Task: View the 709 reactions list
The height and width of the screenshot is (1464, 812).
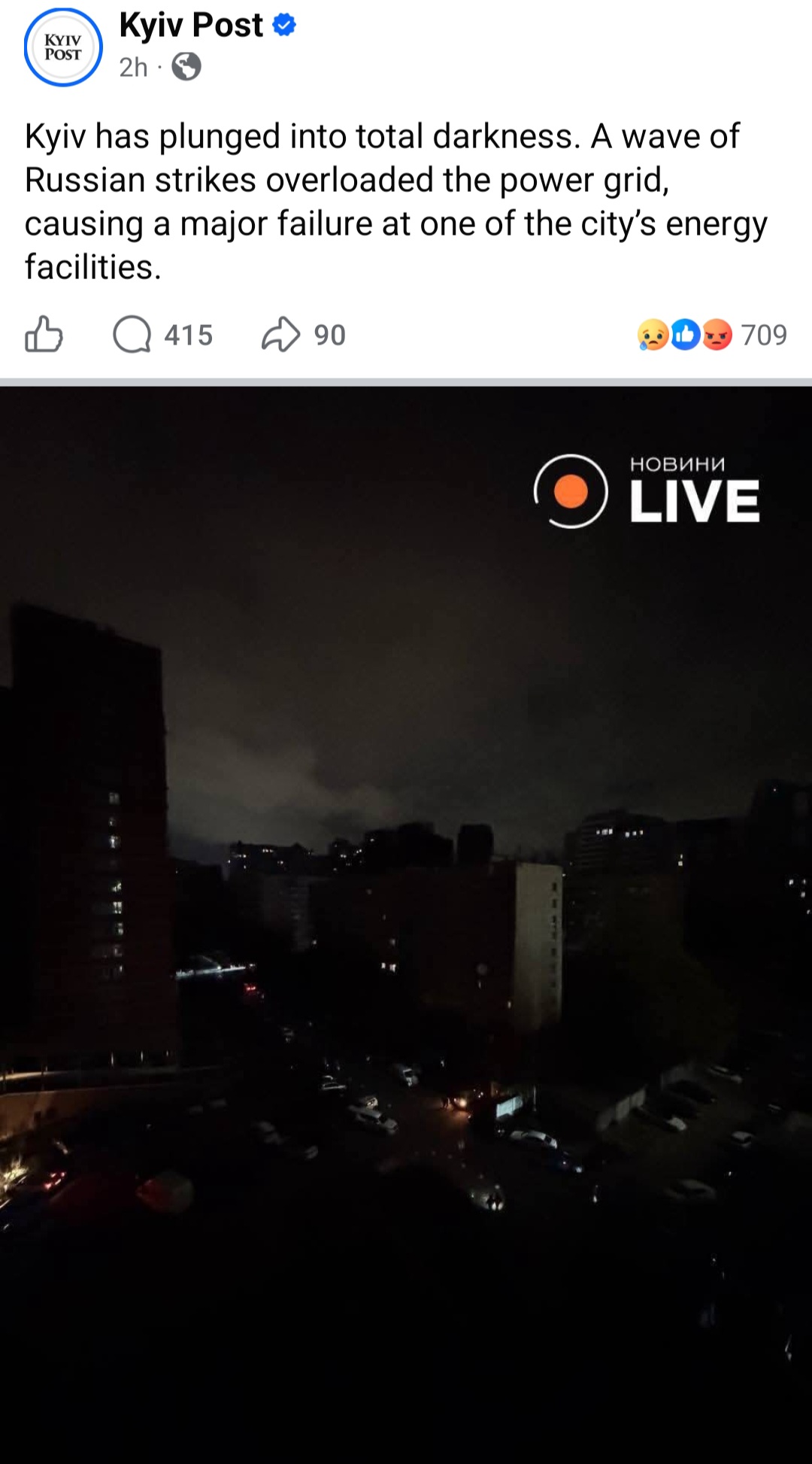Action: (710, 335)
